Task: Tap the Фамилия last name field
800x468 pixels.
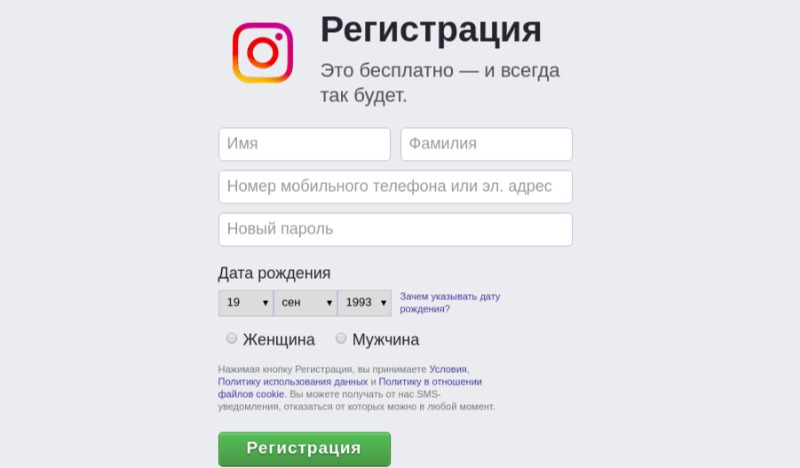Action: coord(486,144)
